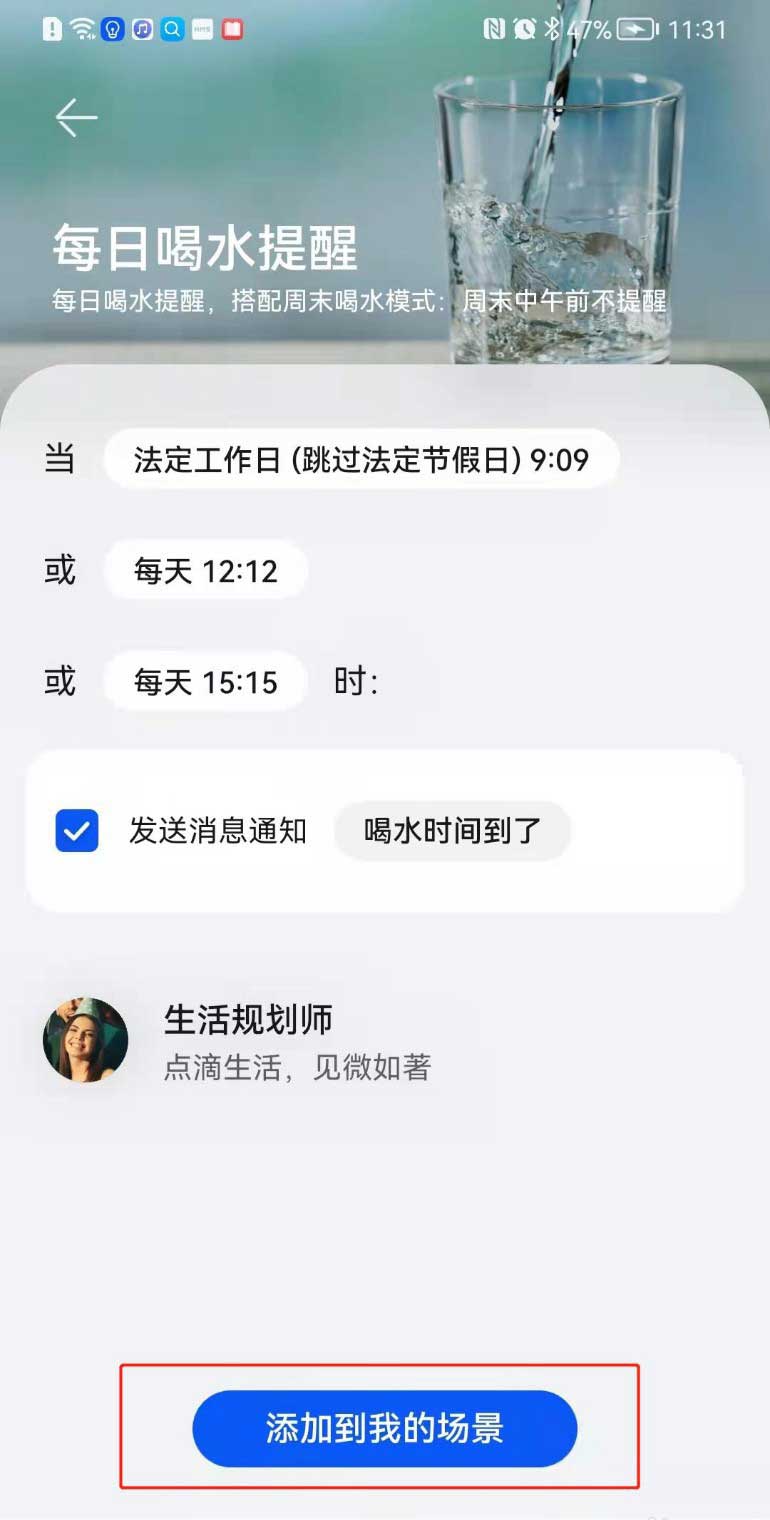770x1520 pixels.
Task: Change the 每天 15:15 trigger time
Action: [205, 683]
